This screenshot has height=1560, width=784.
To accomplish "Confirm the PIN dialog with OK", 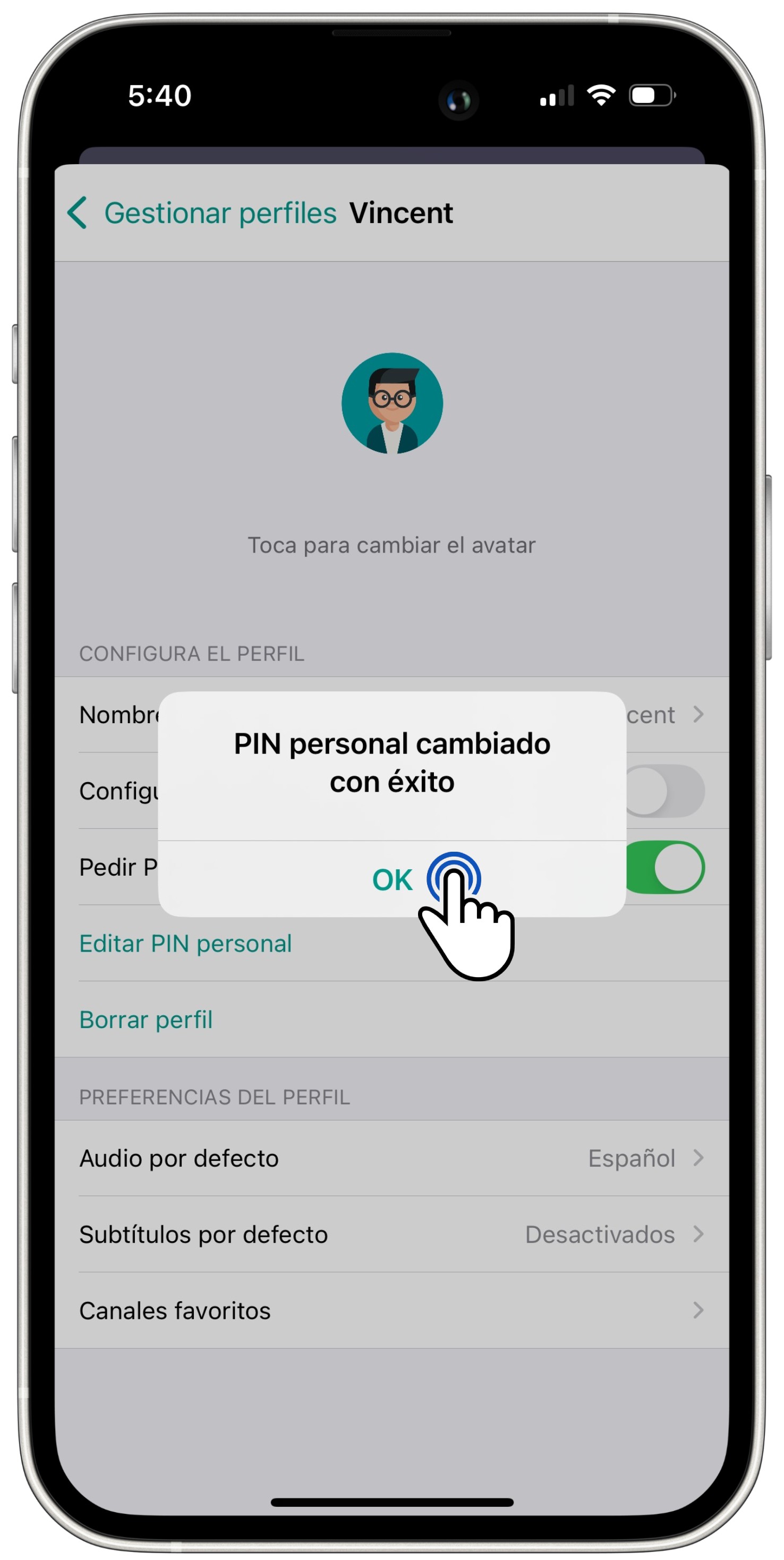I will [x=391, y=879].
